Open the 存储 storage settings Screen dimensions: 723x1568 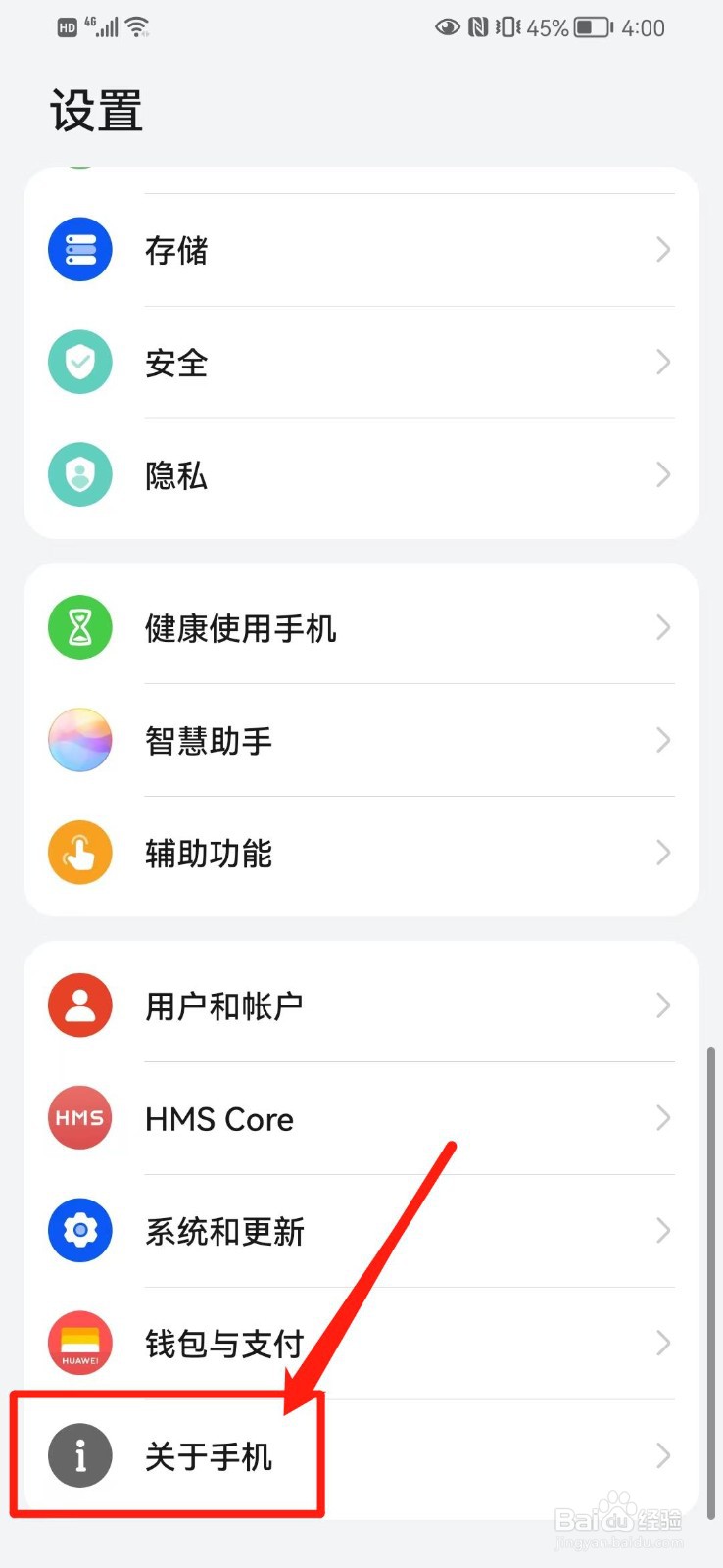coord(361,250)
